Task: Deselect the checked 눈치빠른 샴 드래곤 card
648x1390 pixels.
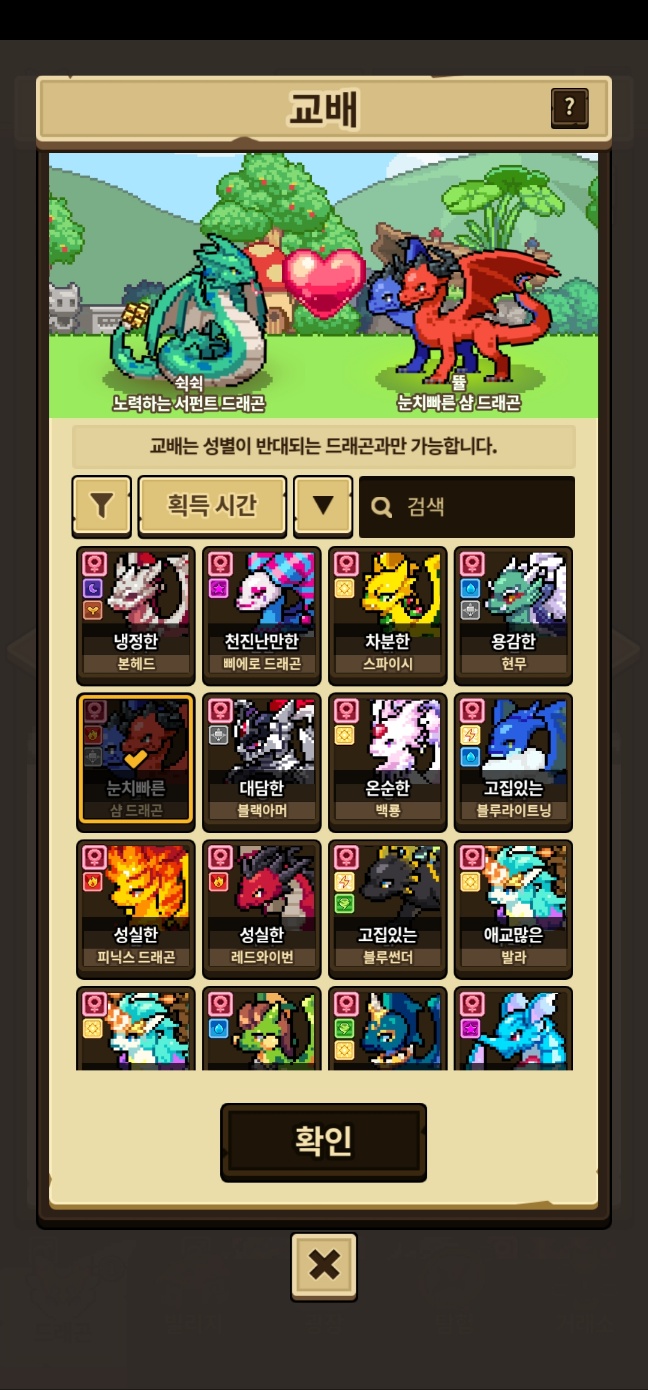Action: (135, 759)
